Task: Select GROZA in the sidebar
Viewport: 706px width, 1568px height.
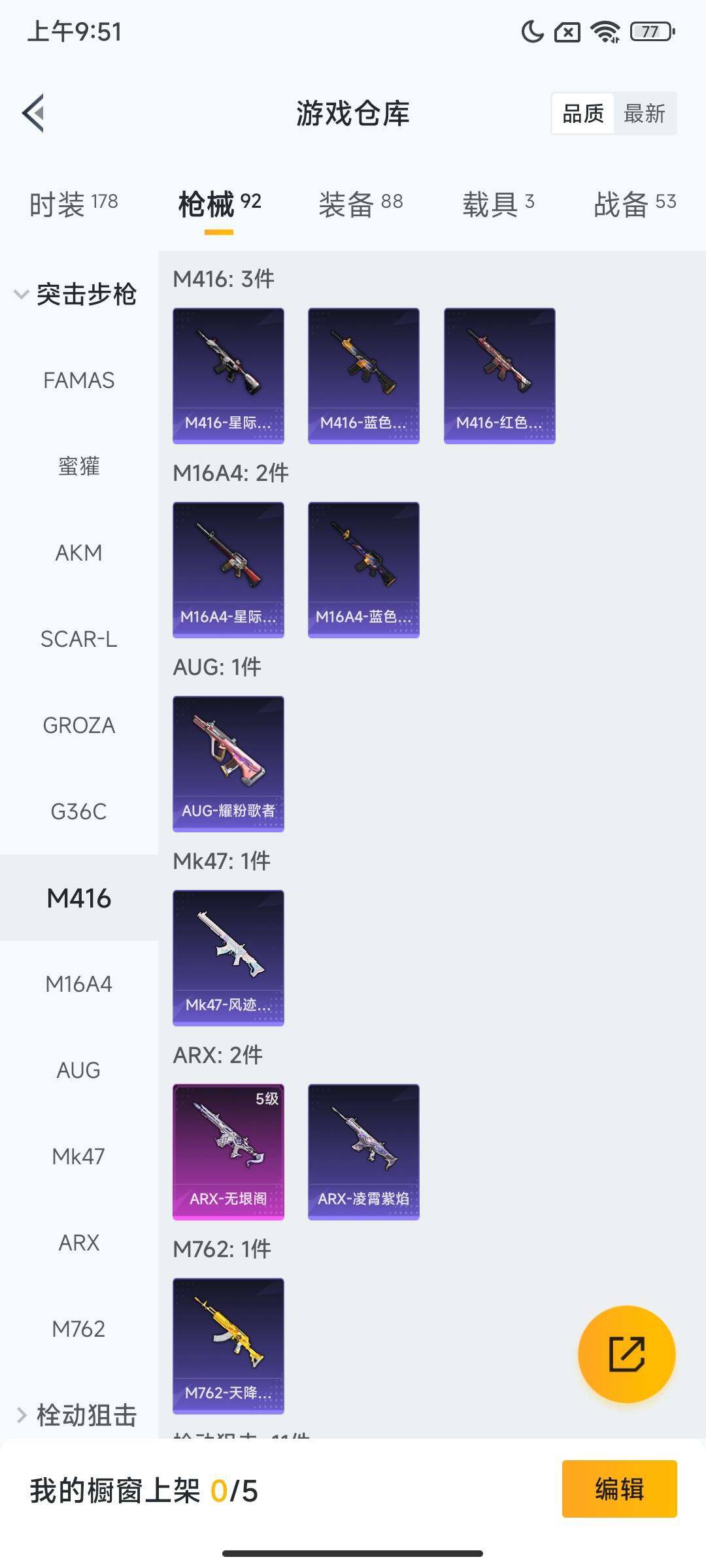Action: [79, 725]
